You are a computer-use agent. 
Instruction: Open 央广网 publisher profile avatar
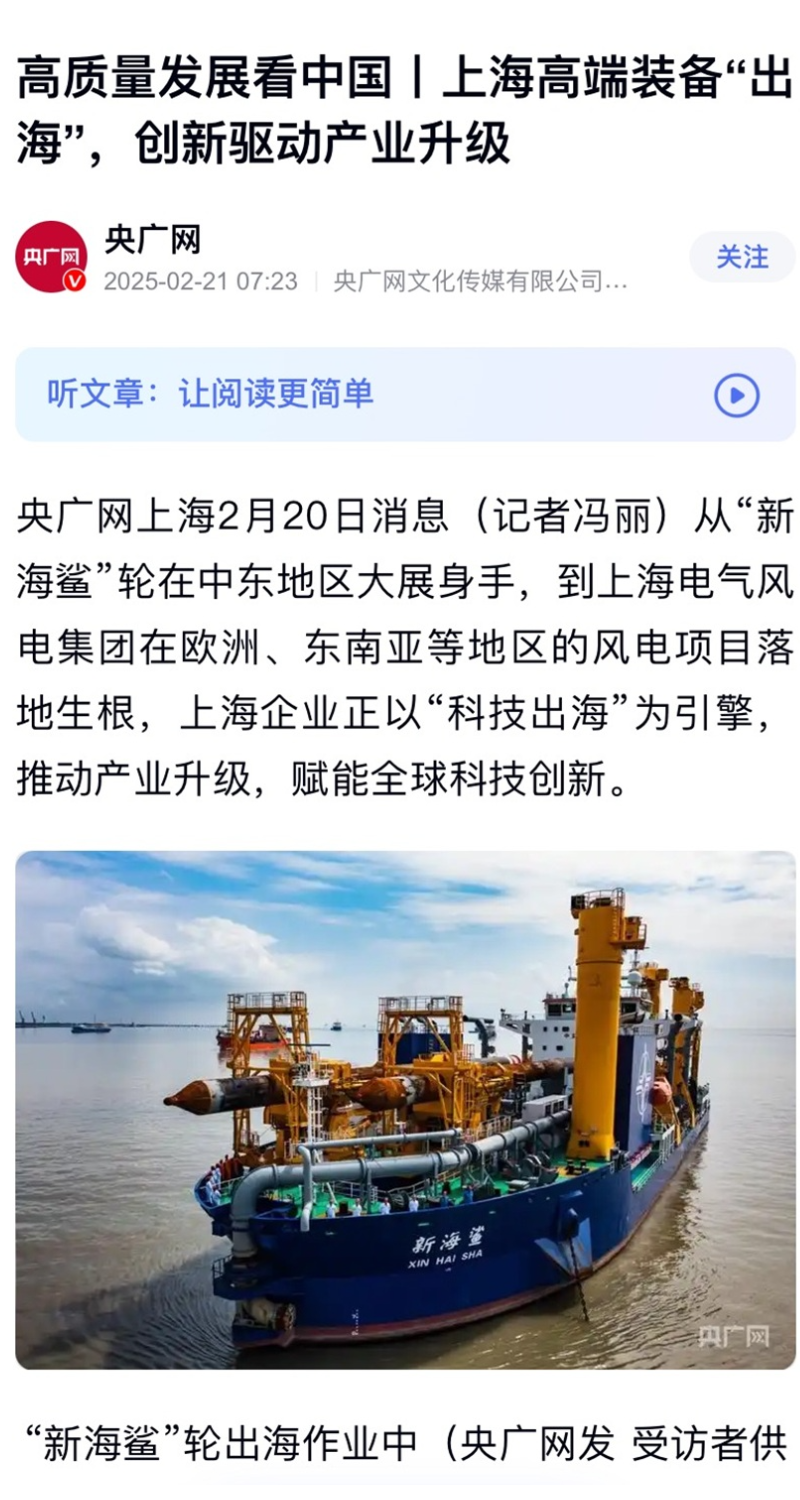51,257
